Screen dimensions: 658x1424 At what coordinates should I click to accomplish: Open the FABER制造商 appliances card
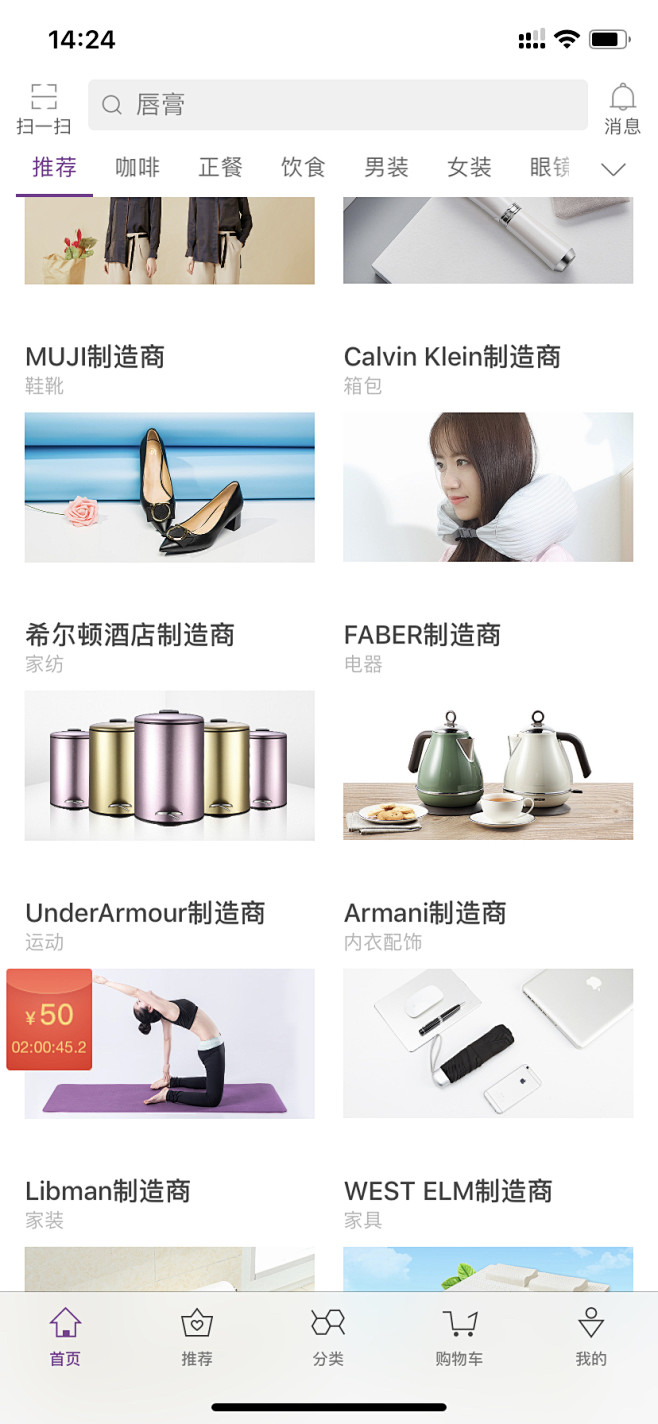[x=488, y=765]
